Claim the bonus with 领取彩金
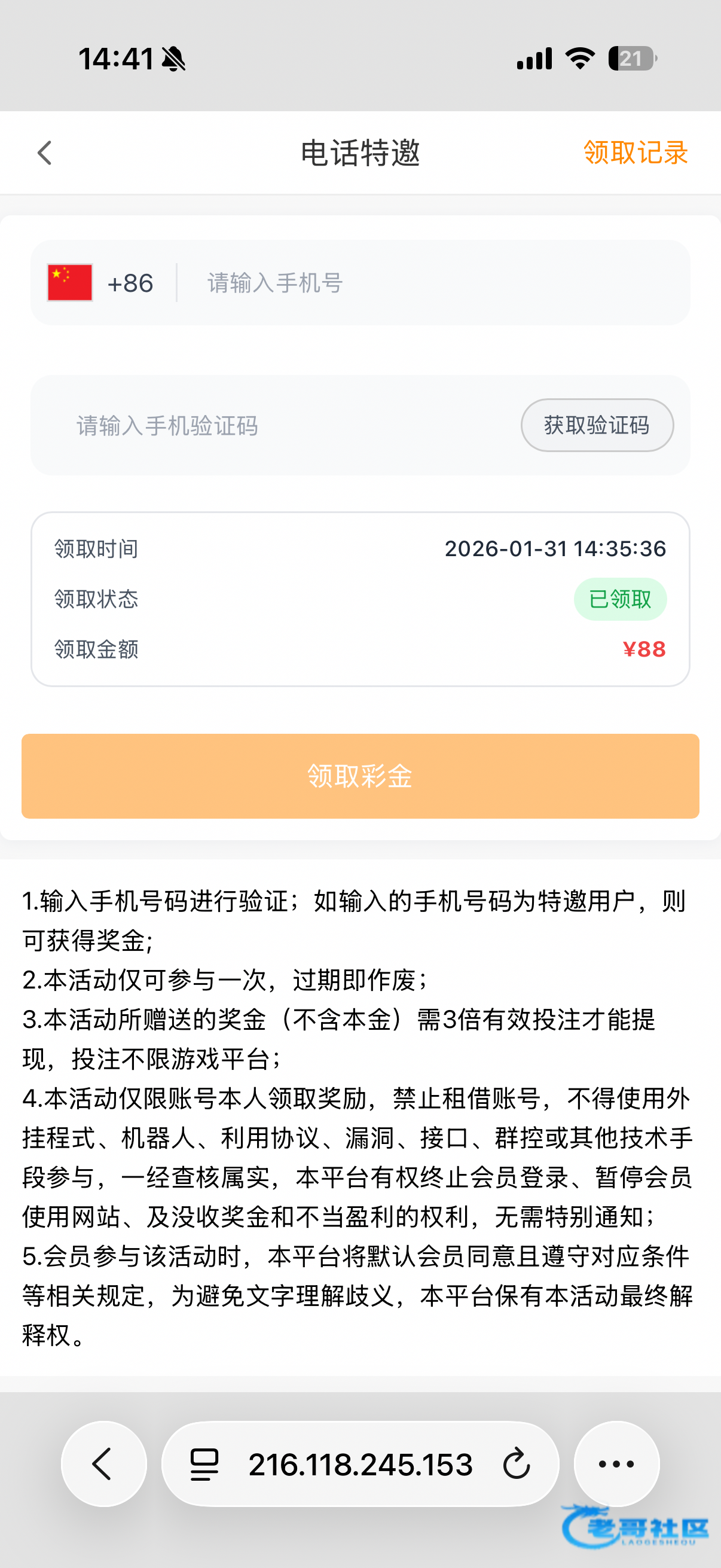 (x=360, y=776)
